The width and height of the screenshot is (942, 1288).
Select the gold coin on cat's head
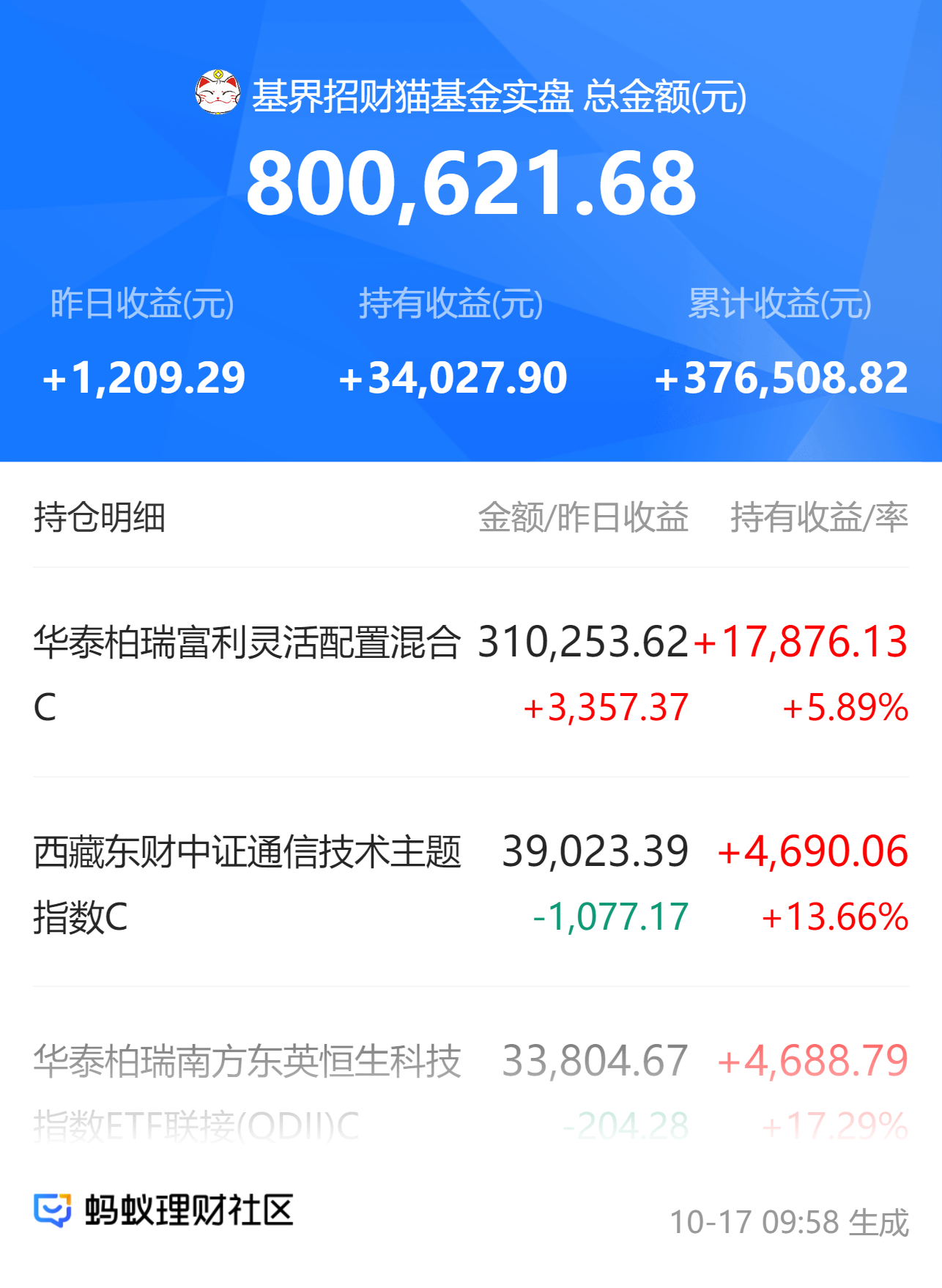(219, 75)
